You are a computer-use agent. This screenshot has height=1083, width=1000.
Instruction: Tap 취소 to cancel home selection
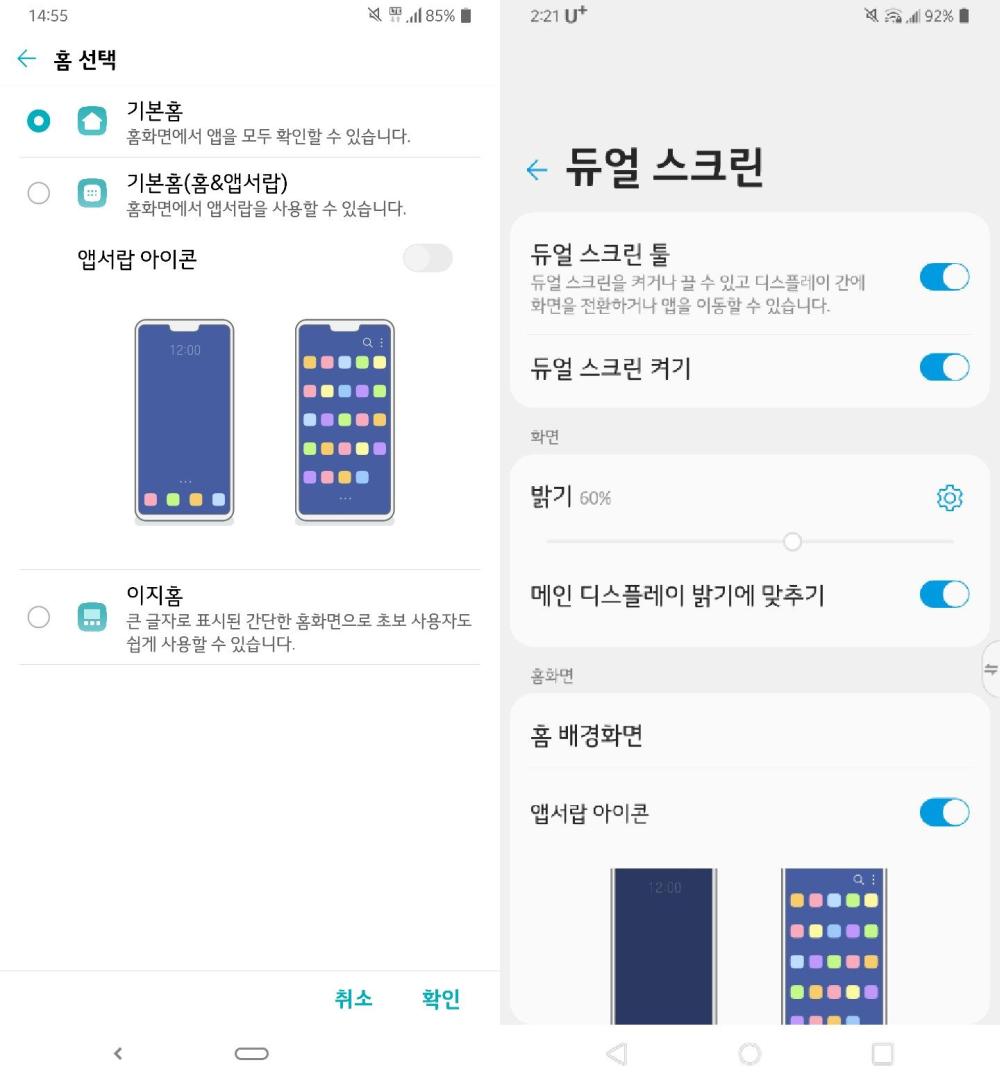click(x=353, y=998)
